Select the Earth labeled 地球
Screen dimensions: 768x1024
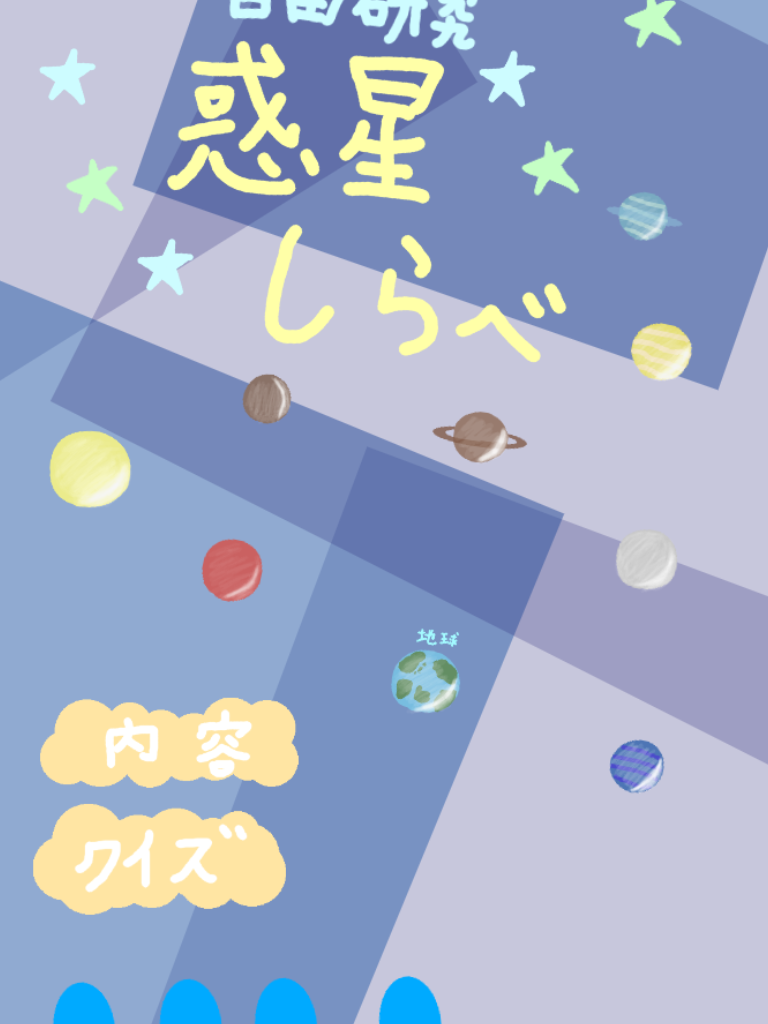tap(425, 681)
